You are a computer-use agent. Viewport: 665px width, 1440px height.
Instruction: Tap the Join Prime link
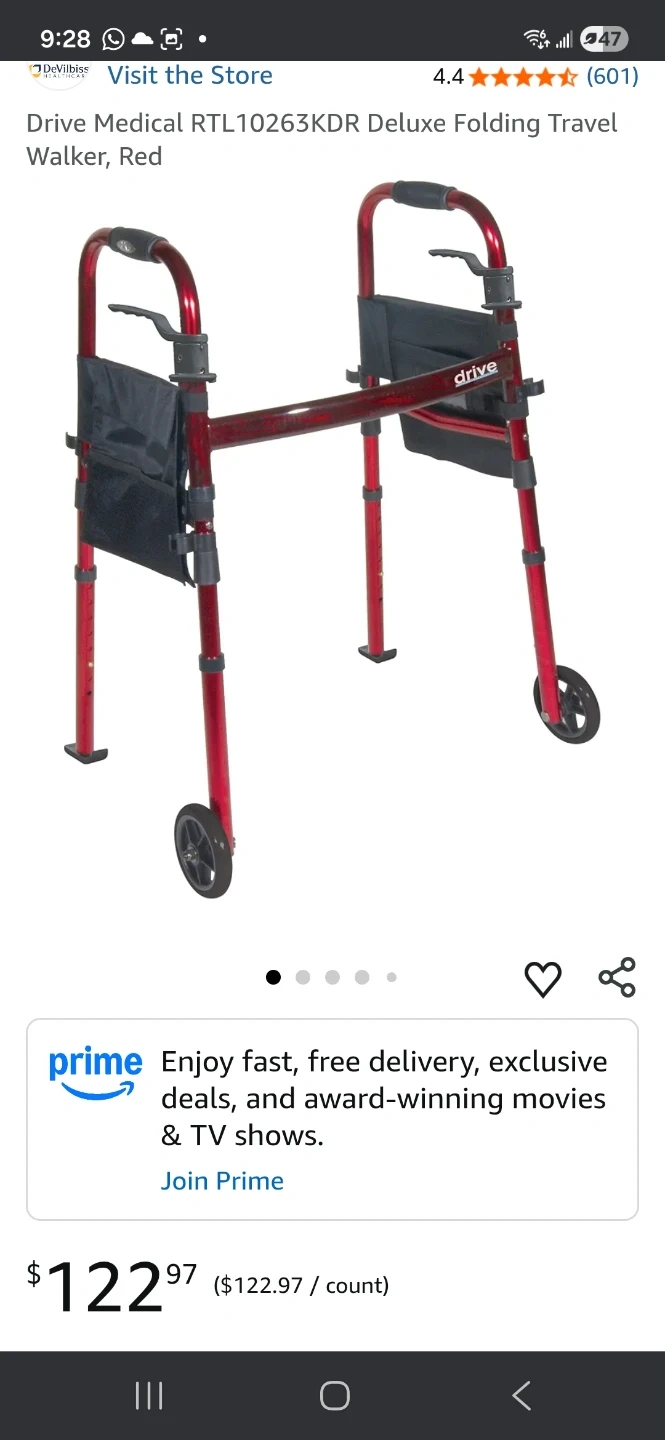222,1181
